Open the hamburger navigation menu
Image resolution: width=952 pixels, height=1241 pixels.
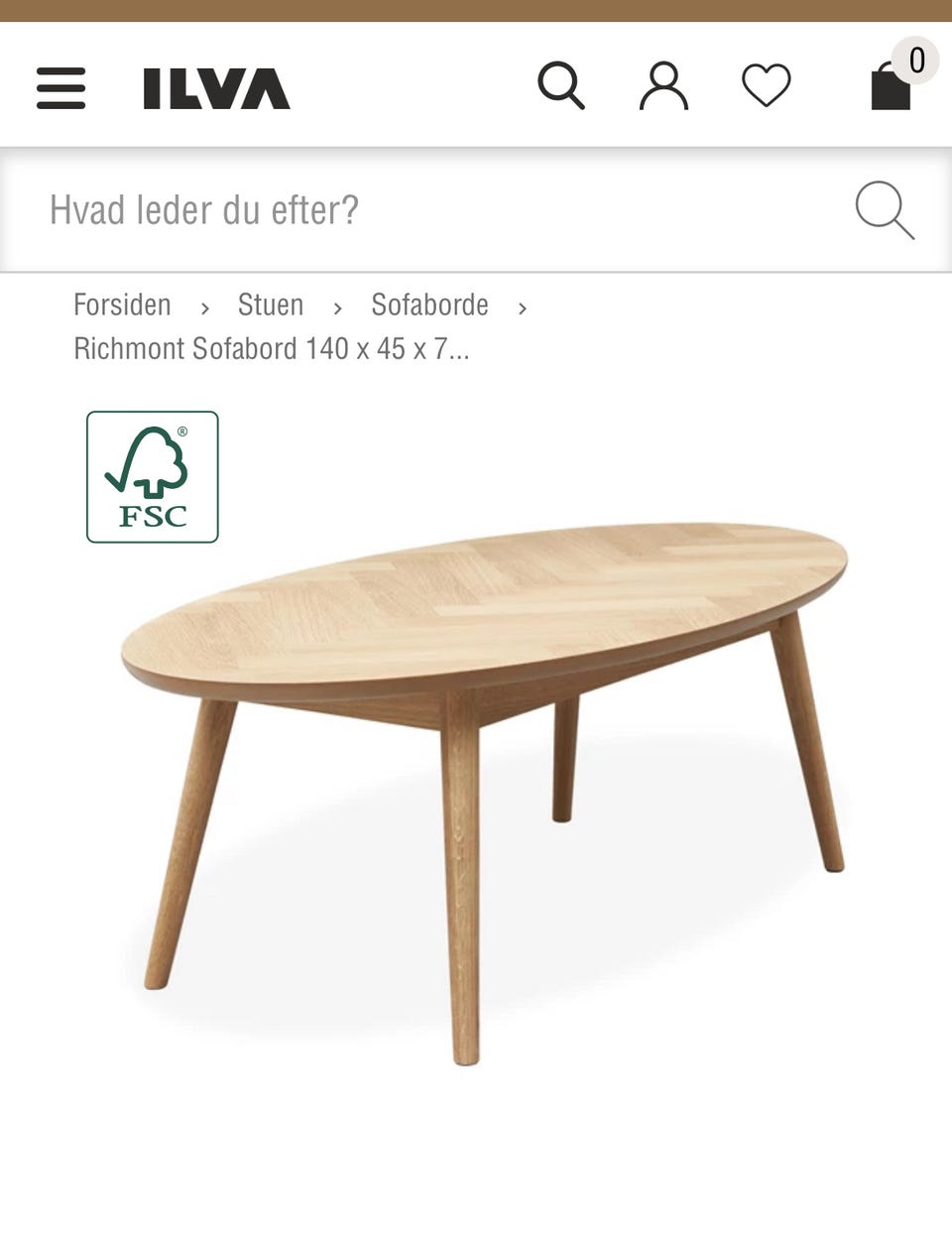pyautogui.click(x=61, y=89)
